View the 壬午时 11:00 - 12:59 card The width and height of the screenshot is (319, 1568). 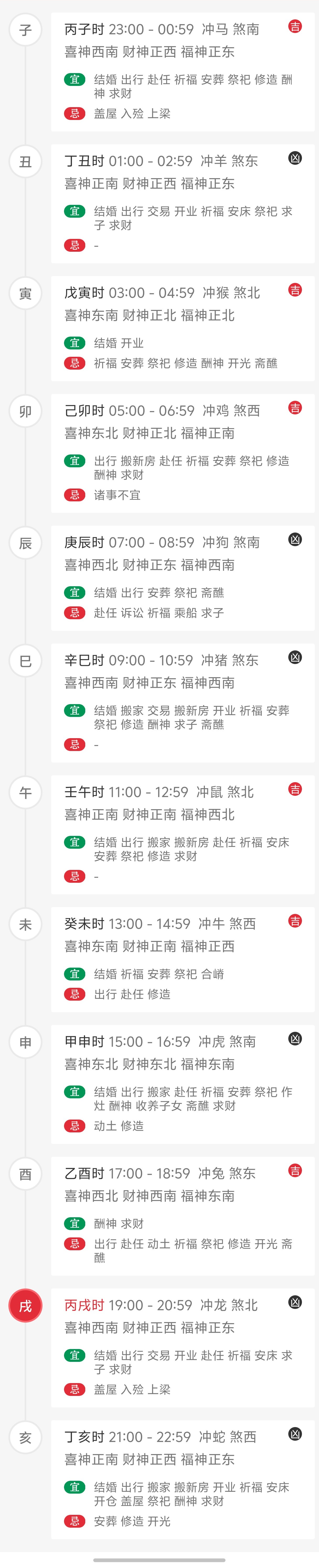pyautogui.click(x=182, y=834)
